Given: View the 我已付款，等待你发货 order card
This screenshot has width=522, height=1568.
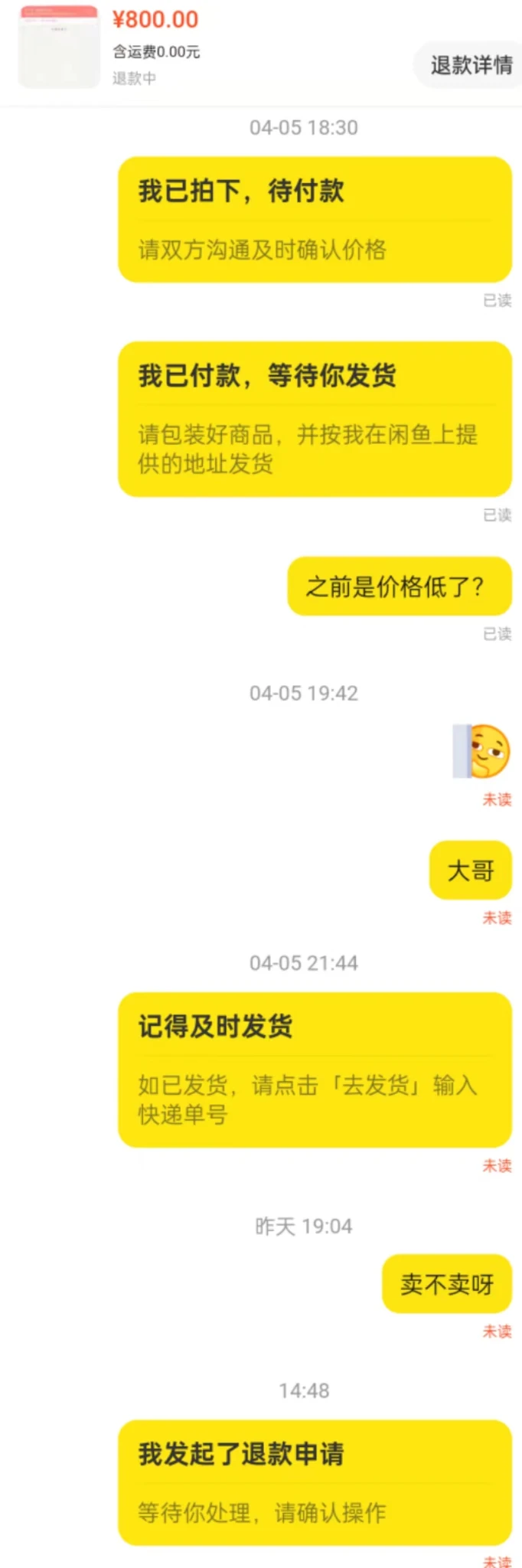Looking at the screenshot, I should pyautogui.click(x=314, y=419).
